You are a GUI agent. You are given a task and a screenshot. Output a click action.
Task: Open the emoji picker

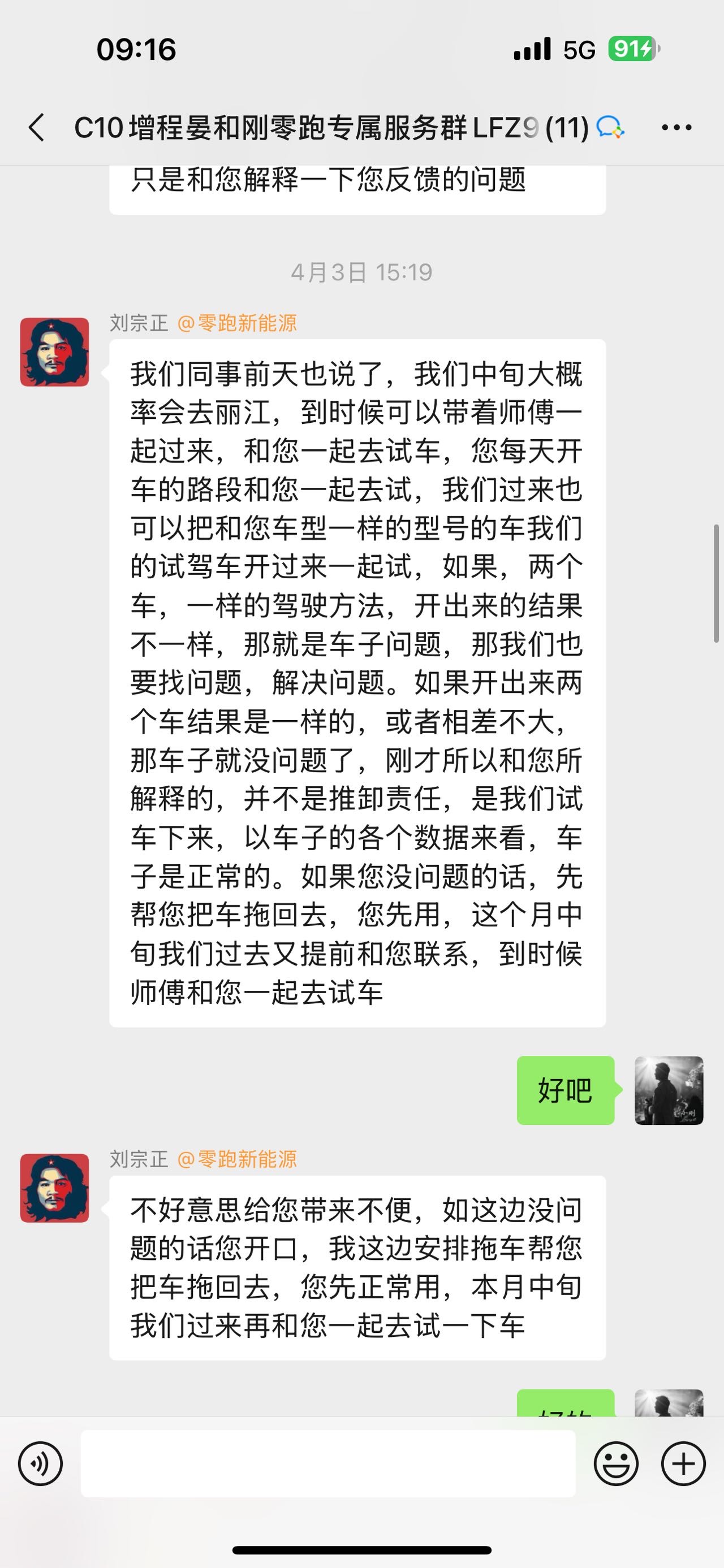click(616, 1463)
